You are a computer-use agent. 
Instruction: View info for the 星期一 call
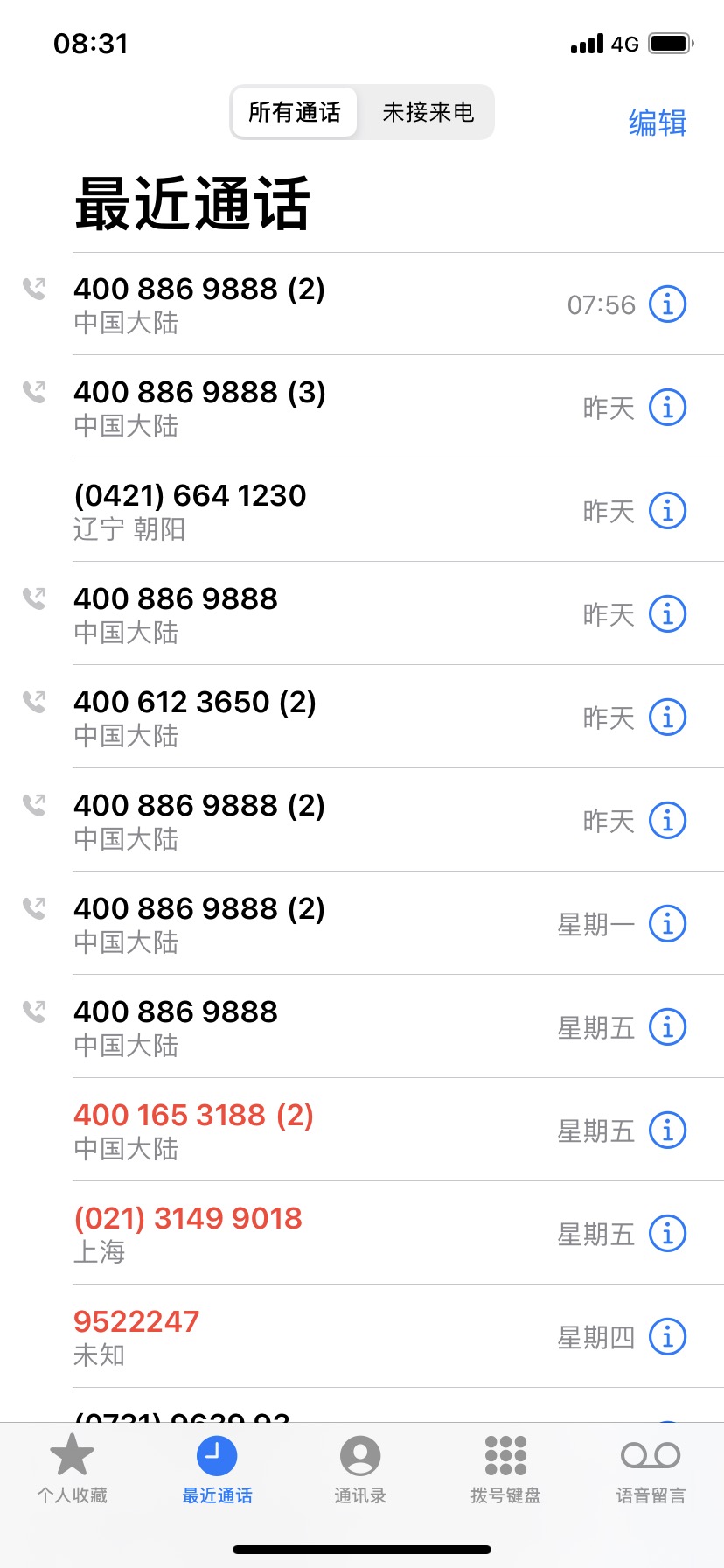668,924
